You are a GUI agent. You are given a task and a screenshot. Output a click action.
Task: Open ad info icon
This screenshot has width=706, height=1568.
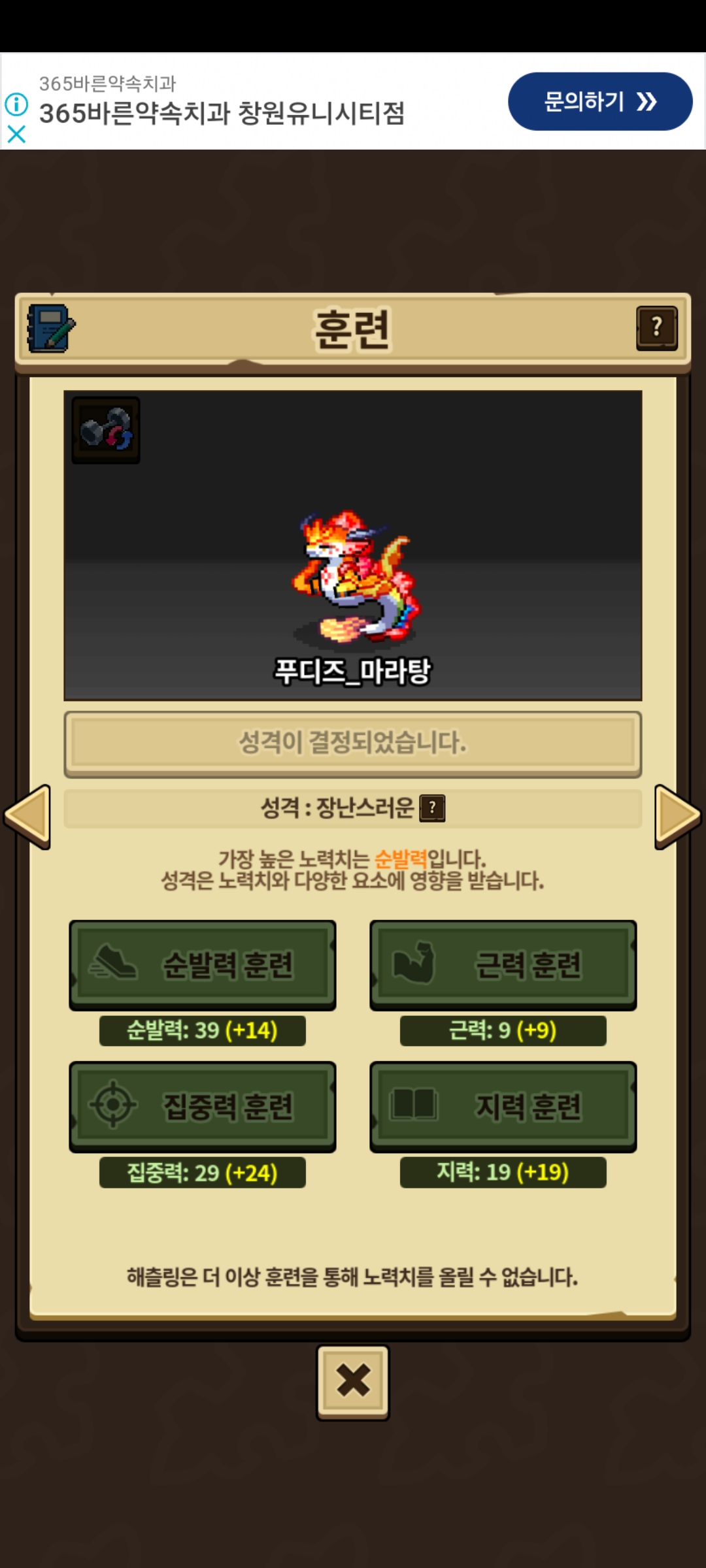coord(16,104)
